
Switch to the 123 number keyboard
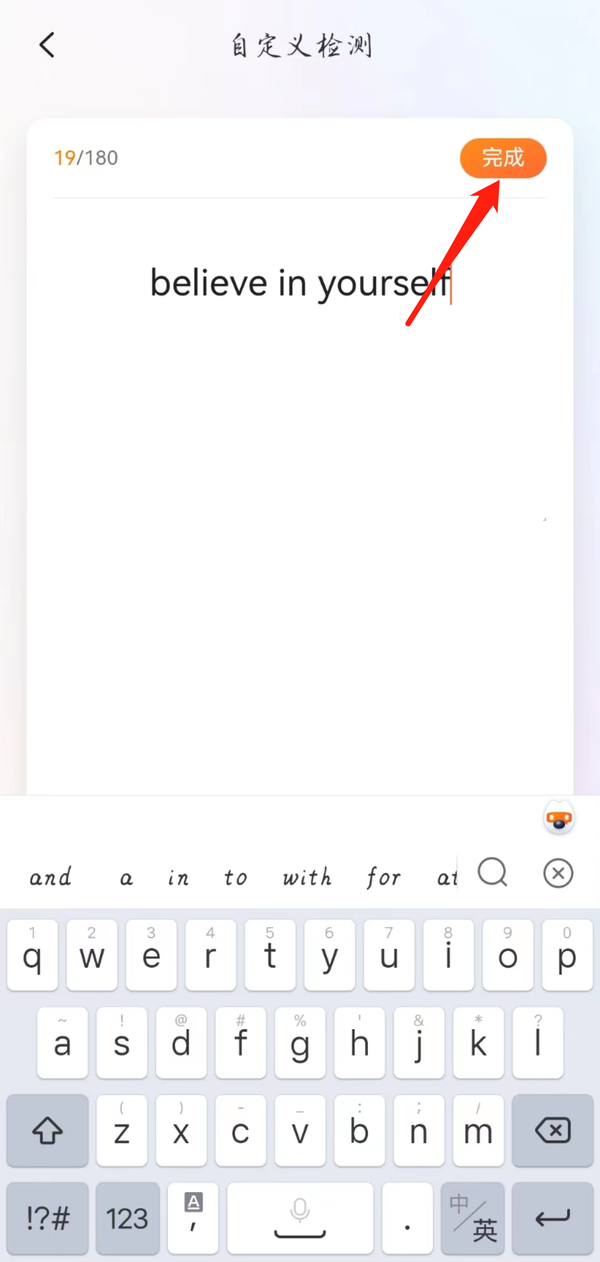point(128,1218)
